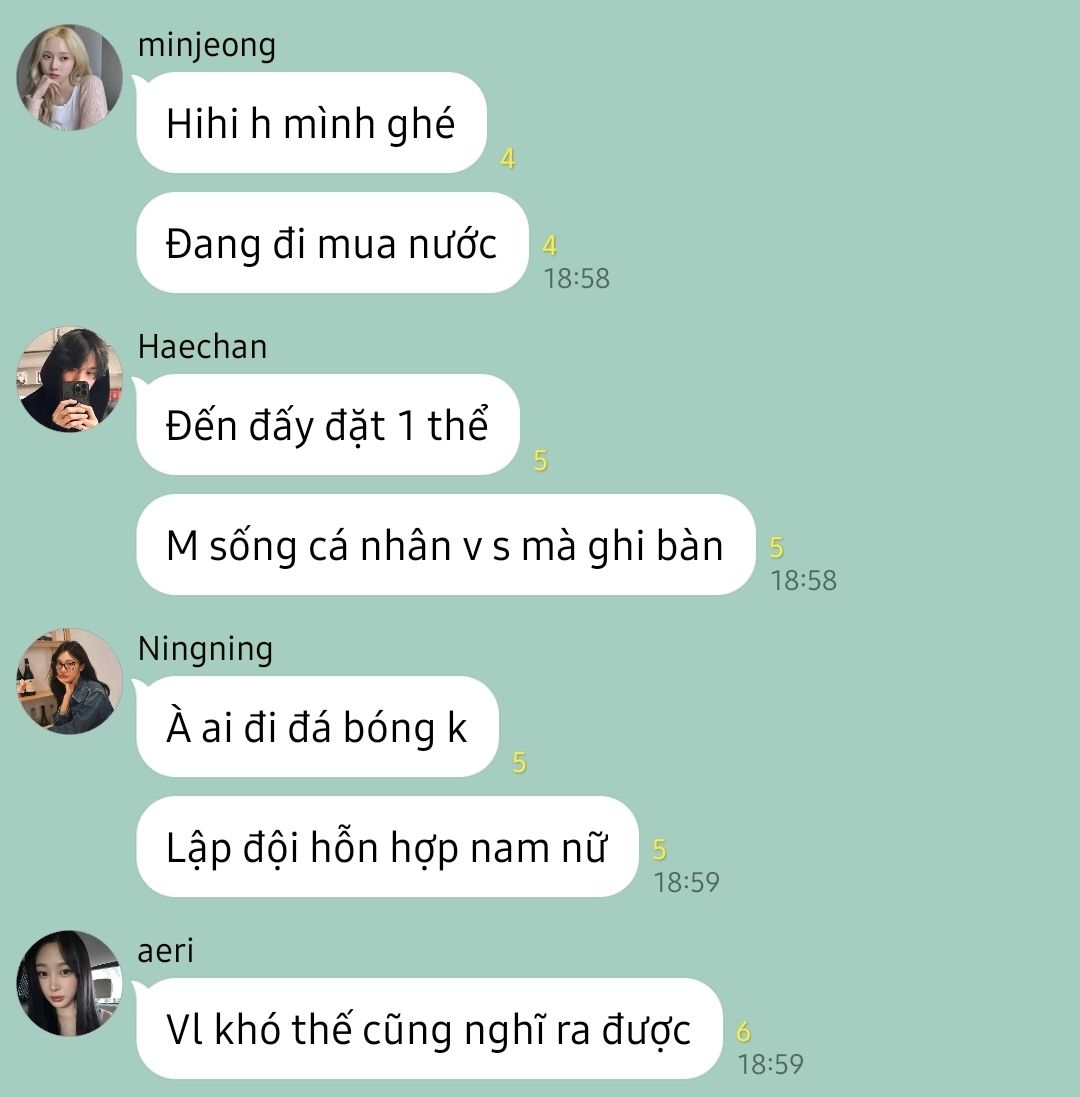Image resolution: width=1080 pixels, height=1097 pixels.
Task: Tap Ningning's avatar photo
Action: pos(69,682)
